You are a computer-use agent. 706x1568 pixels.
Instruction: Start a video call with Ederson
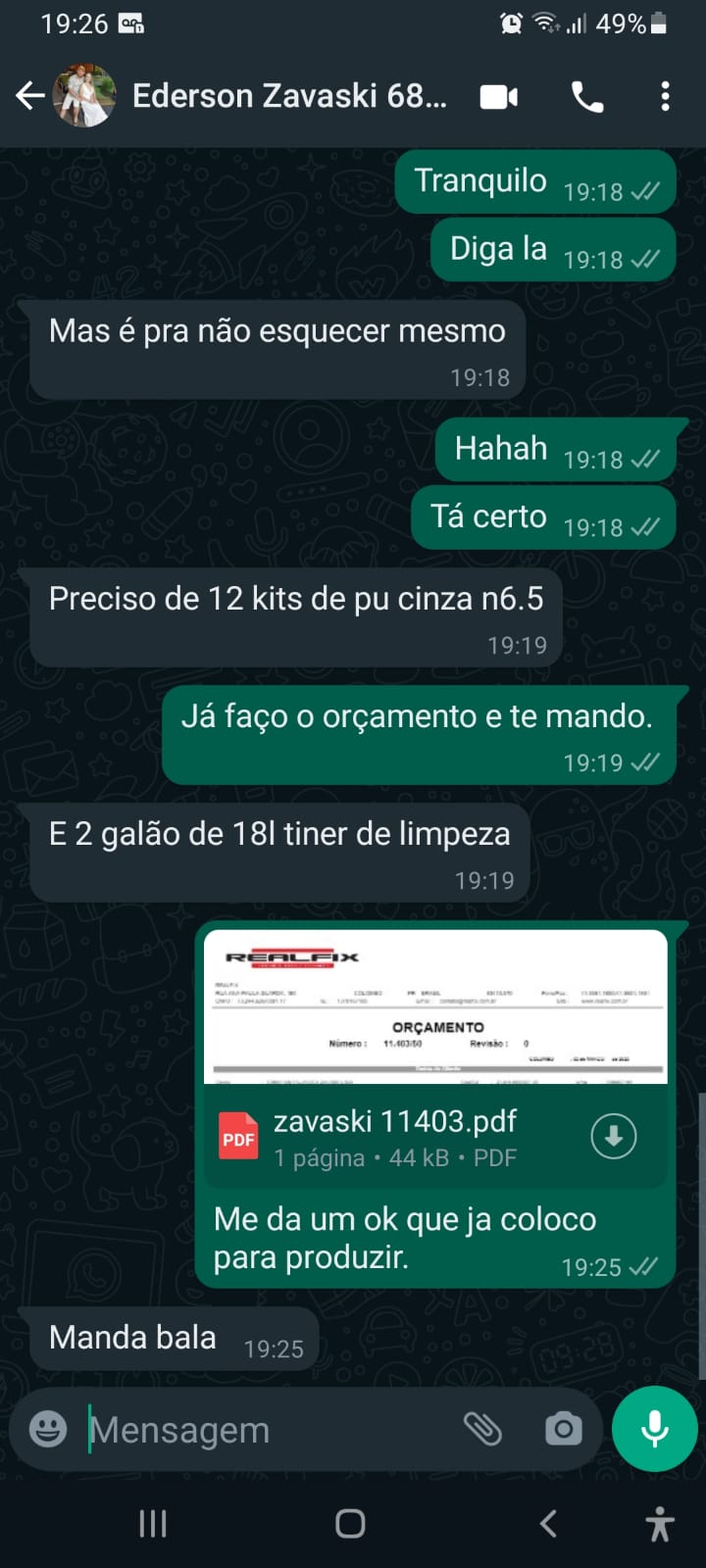click(498, 97)
